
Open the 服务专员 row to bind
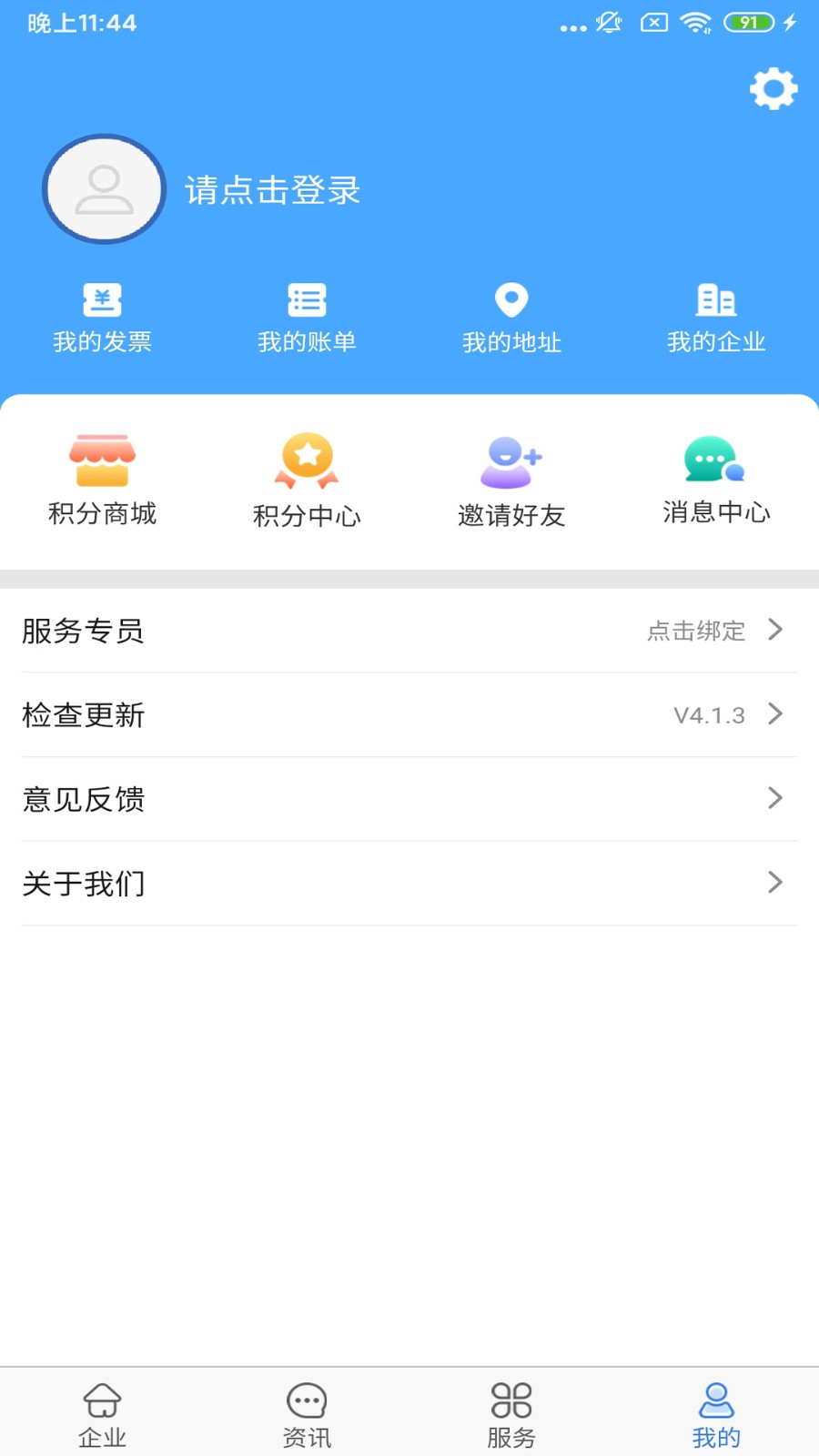click(409, 630)
